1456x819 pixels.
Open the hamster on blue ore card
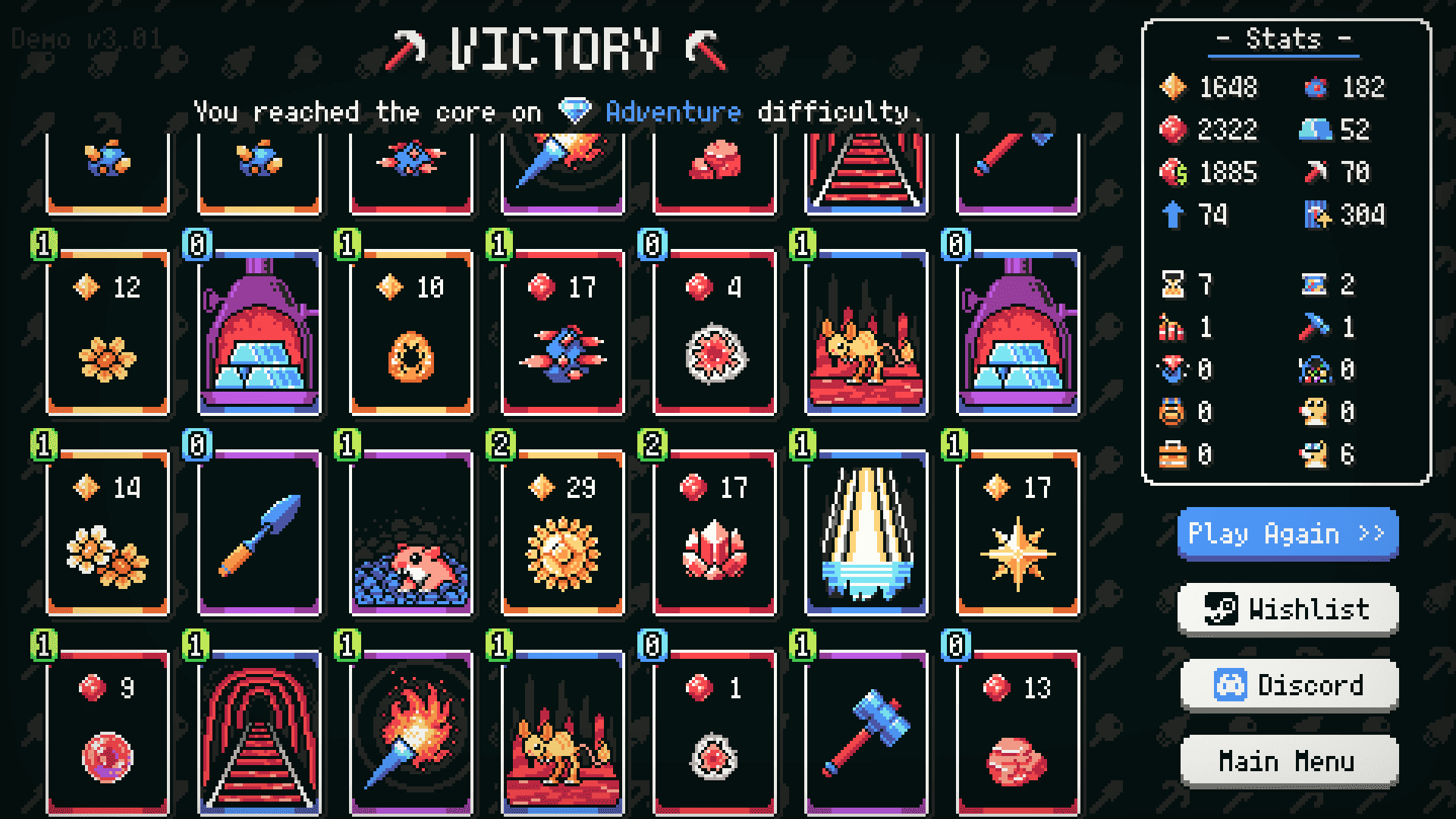(410, 533)
